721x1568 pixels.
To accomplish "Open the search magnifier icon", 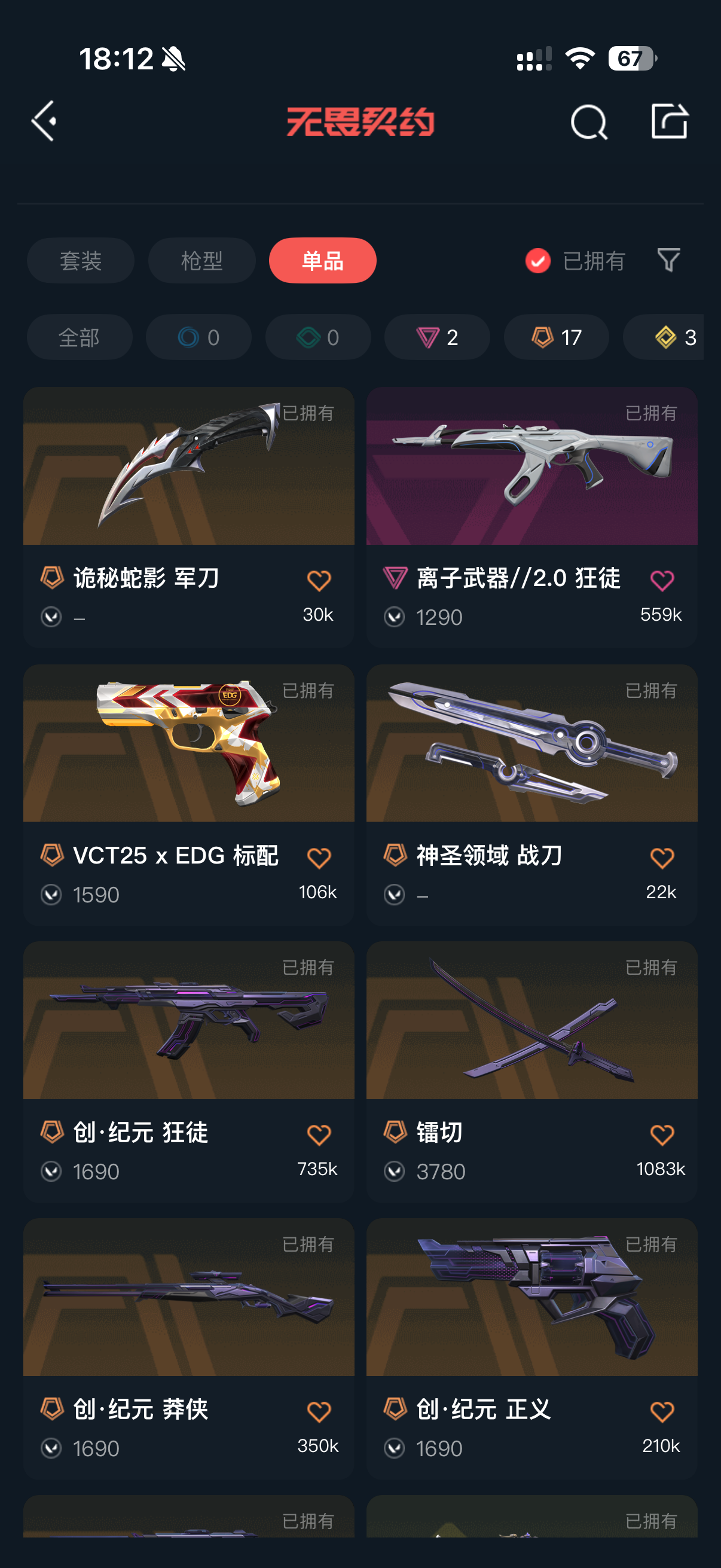I will coord(588,122).
